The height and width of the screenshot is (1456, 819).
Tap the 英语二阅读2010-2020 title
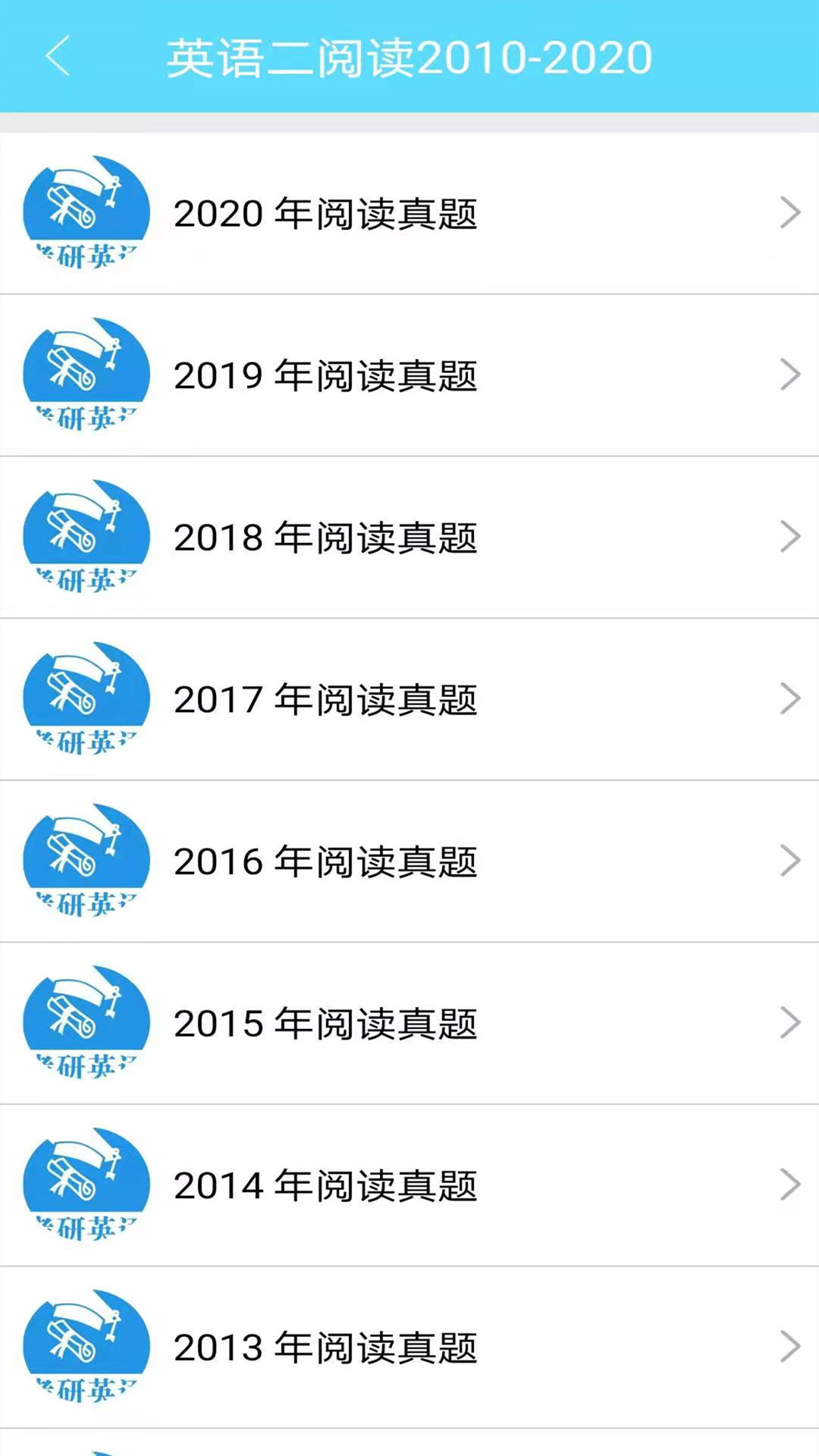point(409,57)
